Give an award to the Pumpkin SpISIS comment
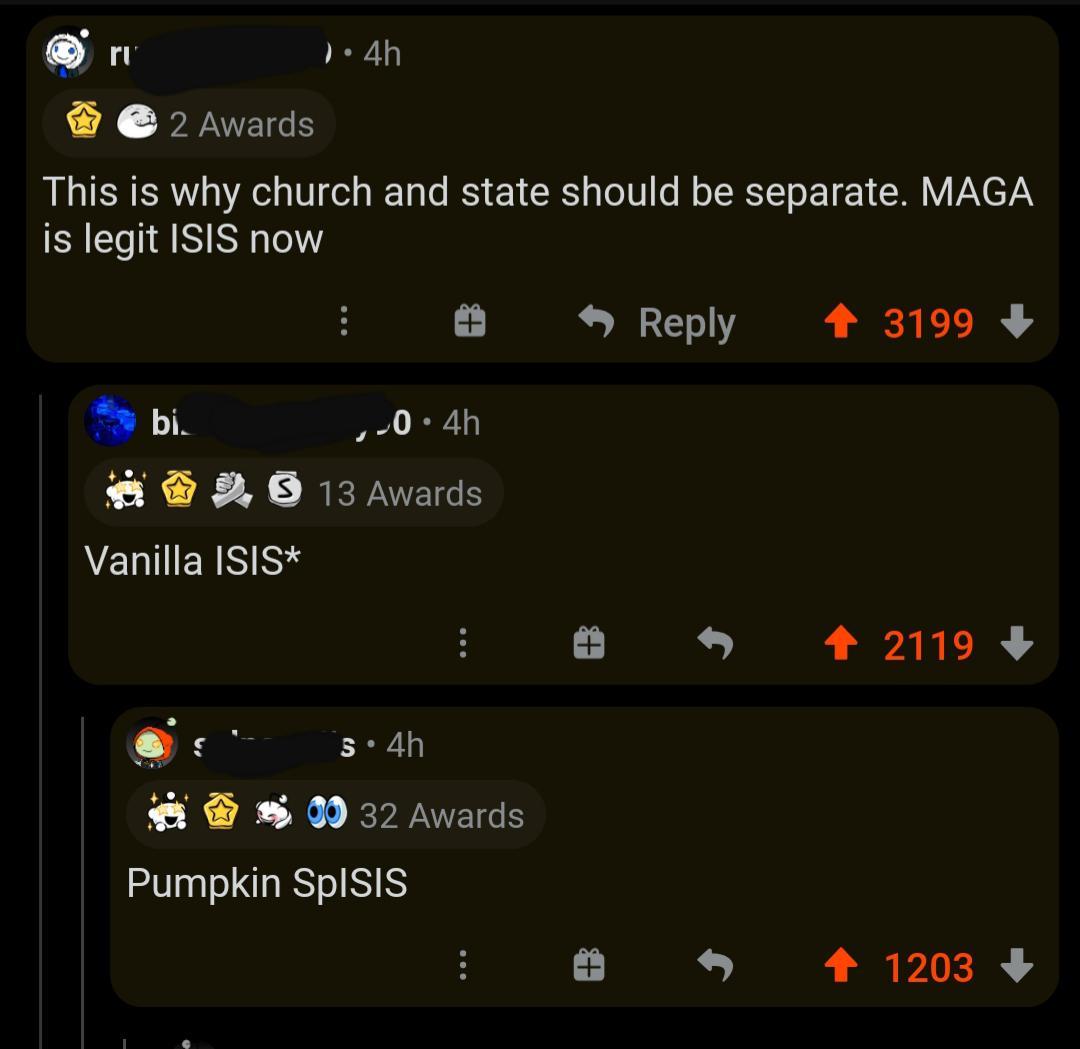Screen dimensions: 1080x1049 (x=589, y=966)
